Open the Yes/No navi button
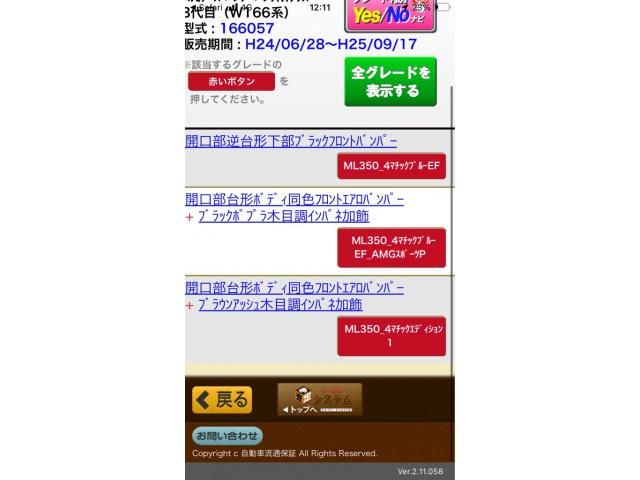The width and height of the screenshot is (640, 480). click(x=389, y=16)
